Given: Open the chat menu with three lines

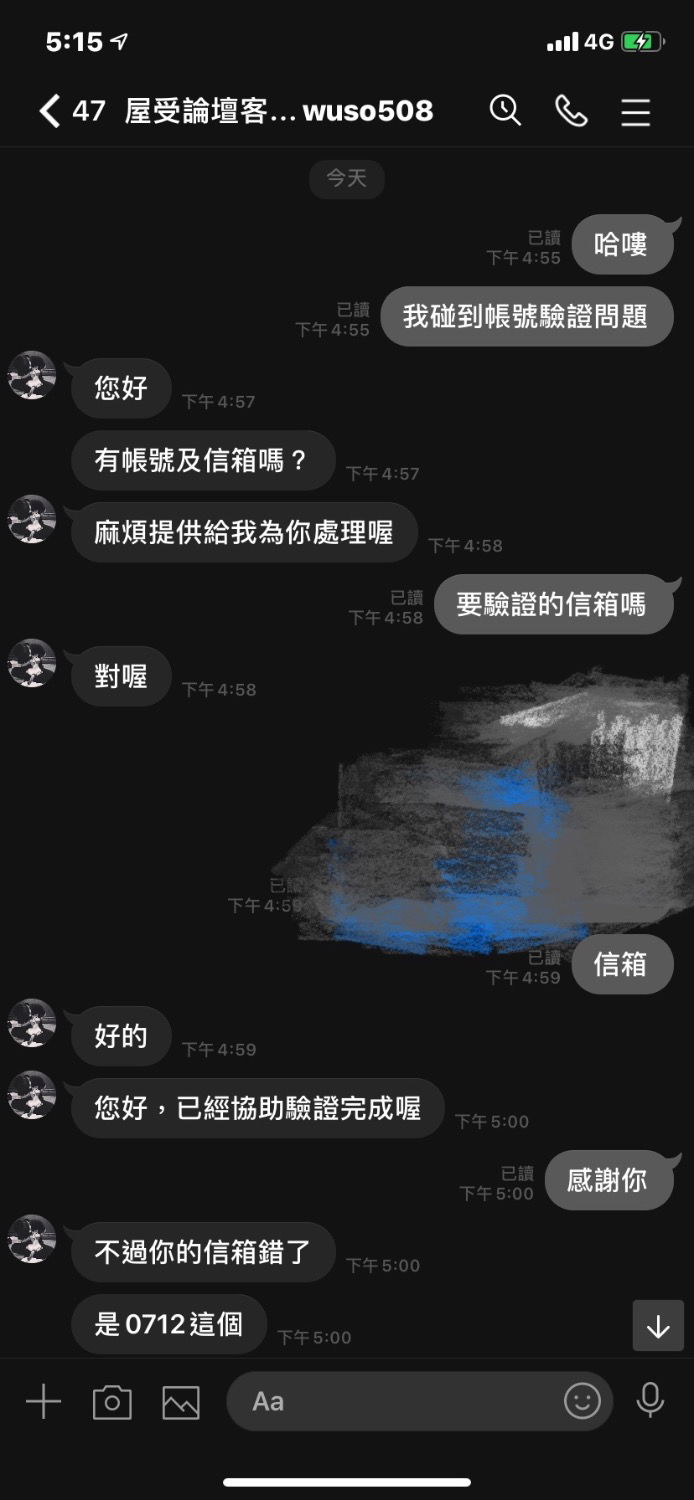Looking at the screenshot, I should (636, 111).
